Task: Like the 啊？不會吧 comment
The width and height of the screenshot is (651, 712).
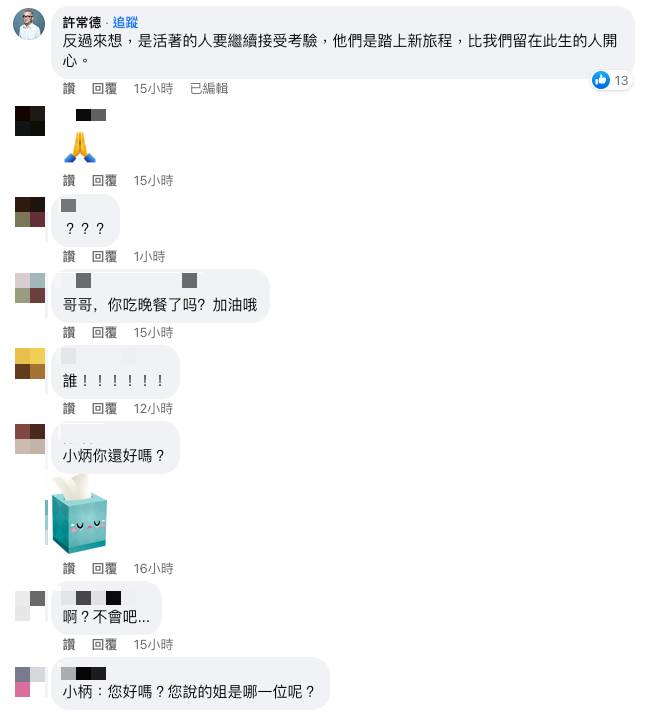Action: point(69,644)
